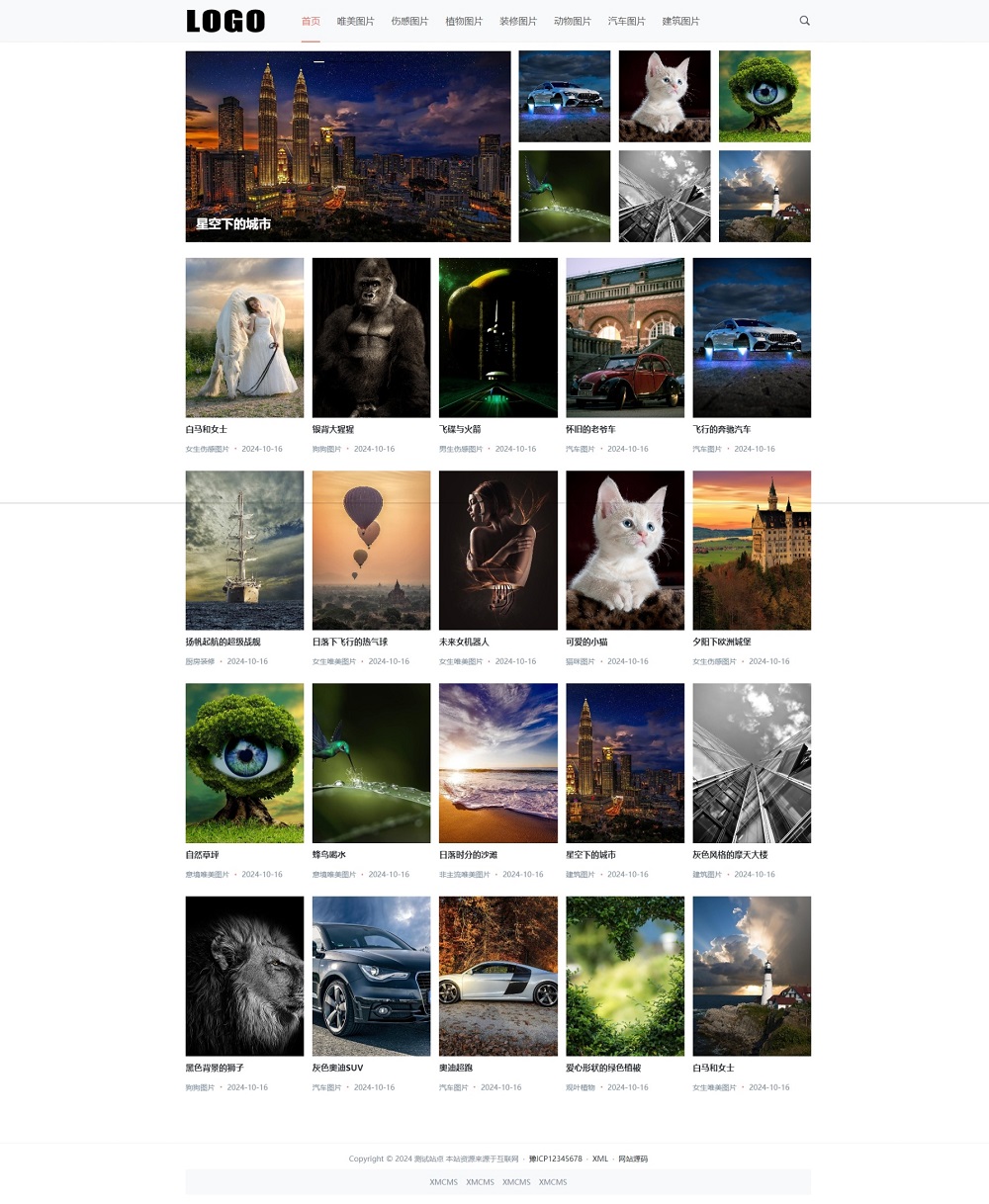
Task: Open the 银背大猩猩 picture card
Action: point(371,337)
